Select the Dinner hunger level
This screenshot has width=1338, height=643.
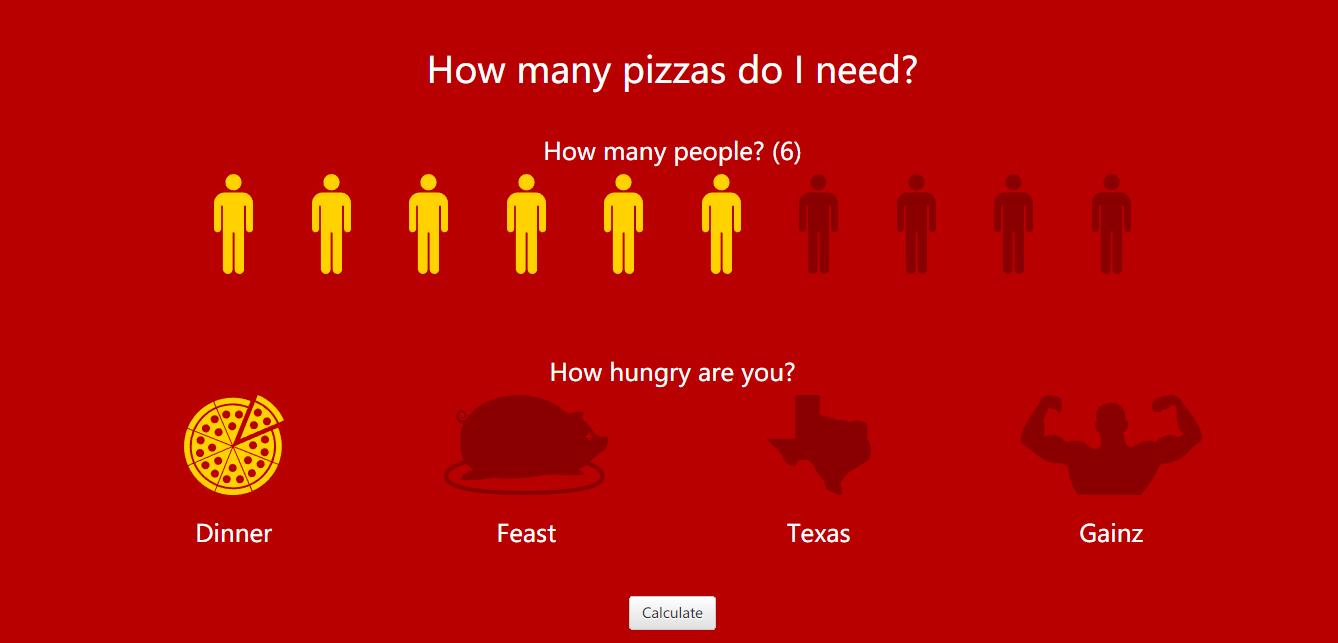(234, 445)
